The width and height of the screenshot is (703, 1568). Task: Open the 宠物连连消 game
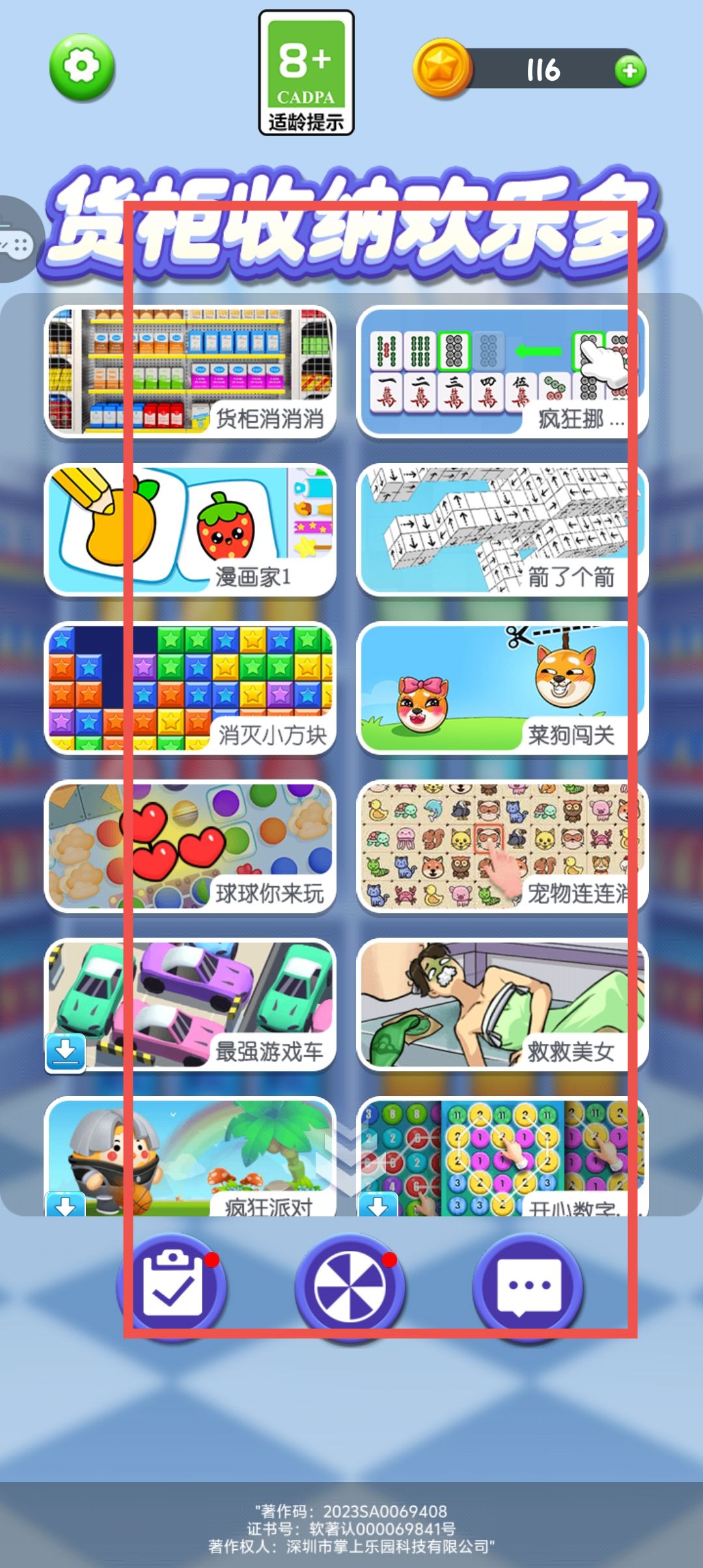(502, 846)
